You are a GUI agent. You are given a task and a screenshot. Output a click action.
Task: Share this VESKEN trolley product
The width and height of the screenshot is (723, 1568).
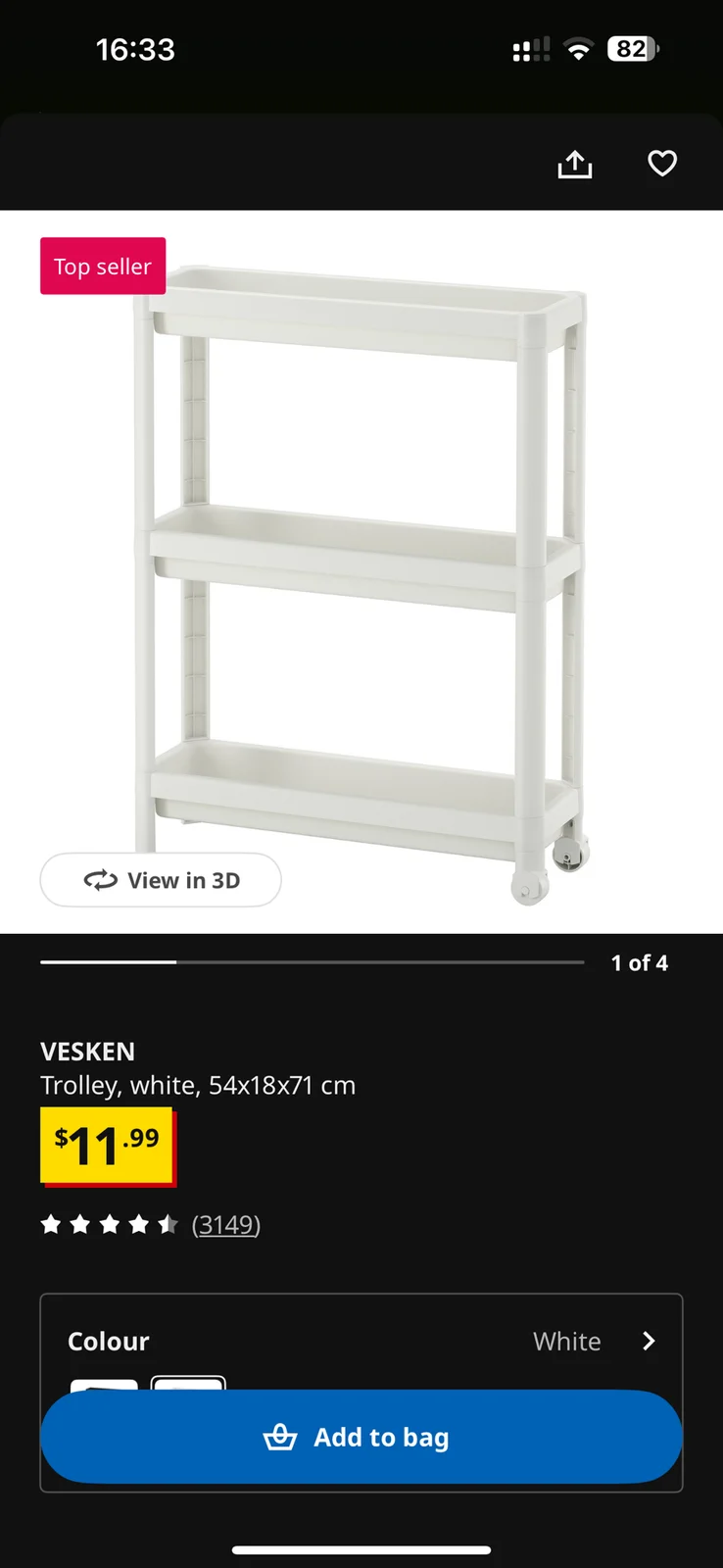(x=575, y=164)
